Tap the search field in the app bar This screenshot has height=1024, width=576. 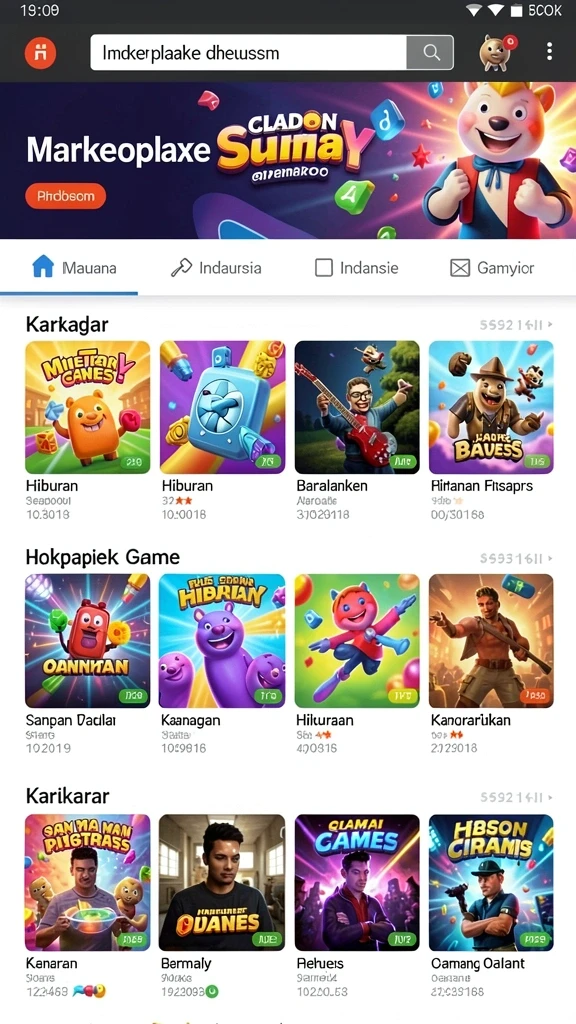coord(249,52)
